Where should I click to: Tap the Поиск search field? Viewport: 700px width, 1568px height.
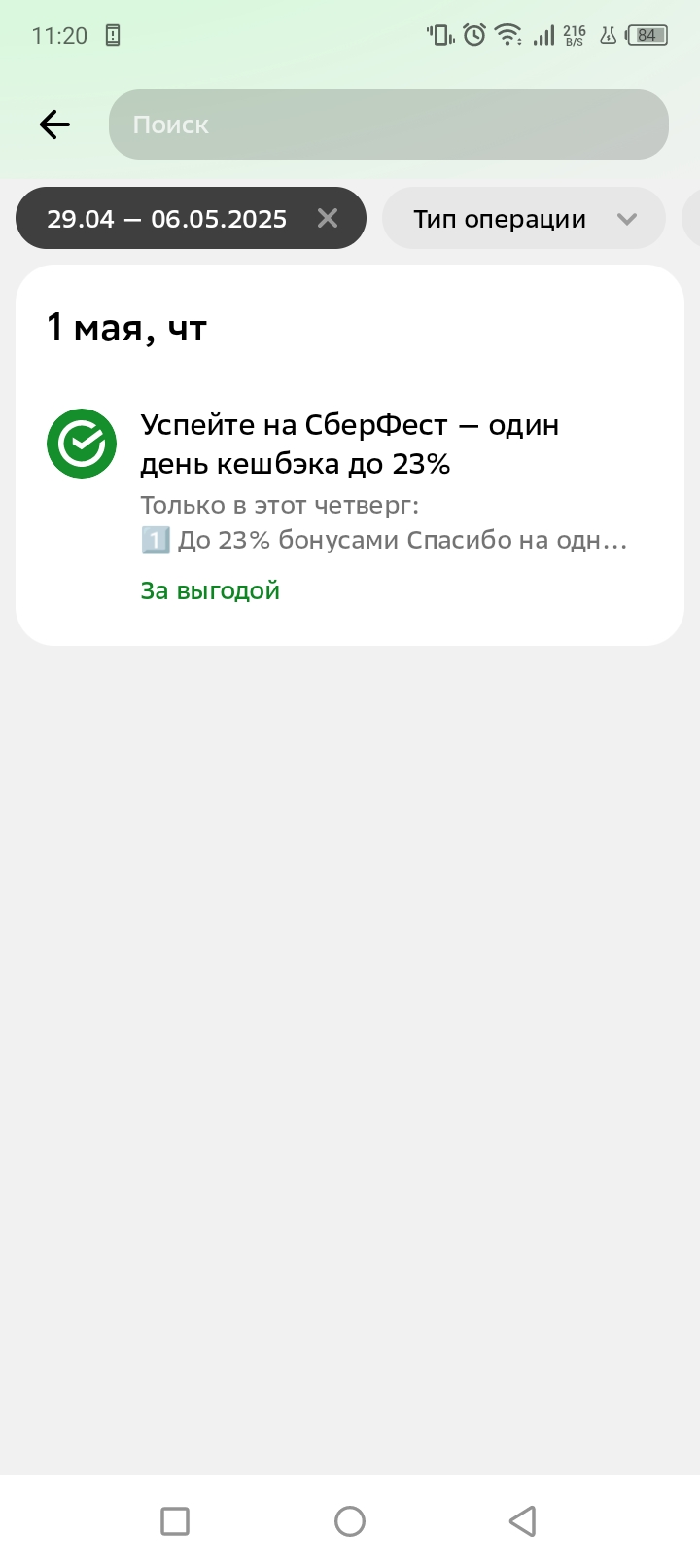click(x=389, y=125)
